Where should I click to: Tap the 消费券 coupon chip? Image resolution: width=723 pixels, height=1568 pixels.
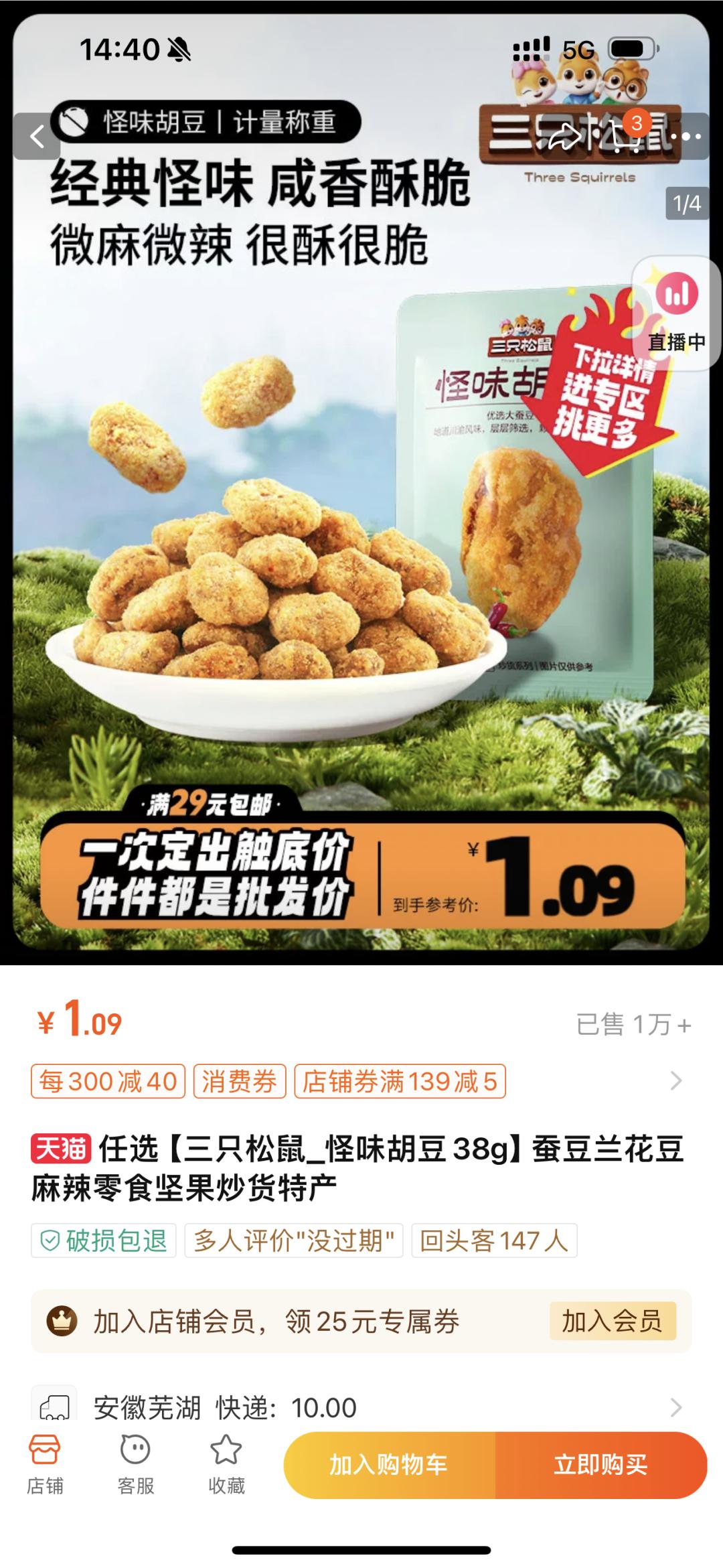[240, 1081]
